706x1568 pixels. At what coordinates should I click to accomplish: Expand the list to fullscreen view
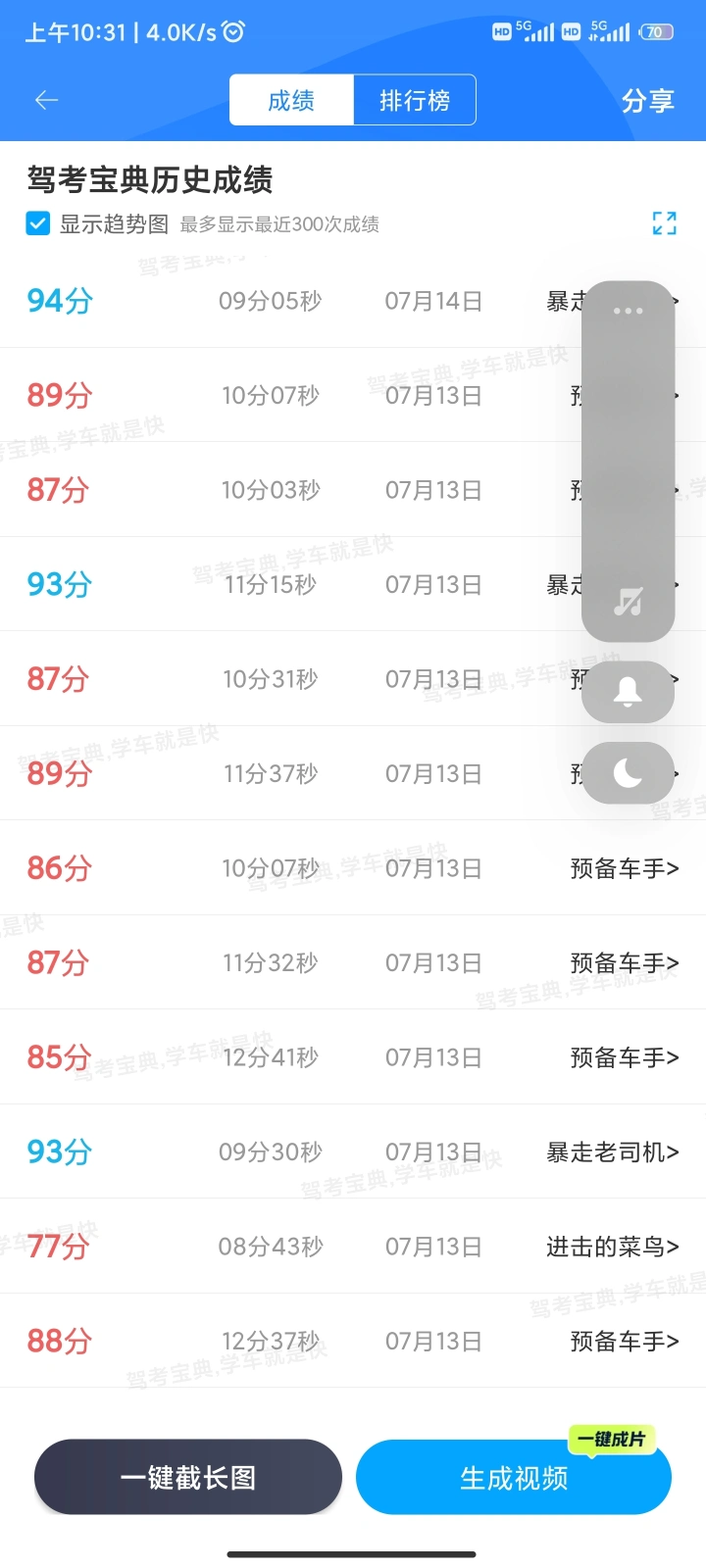tap(665, 223)
